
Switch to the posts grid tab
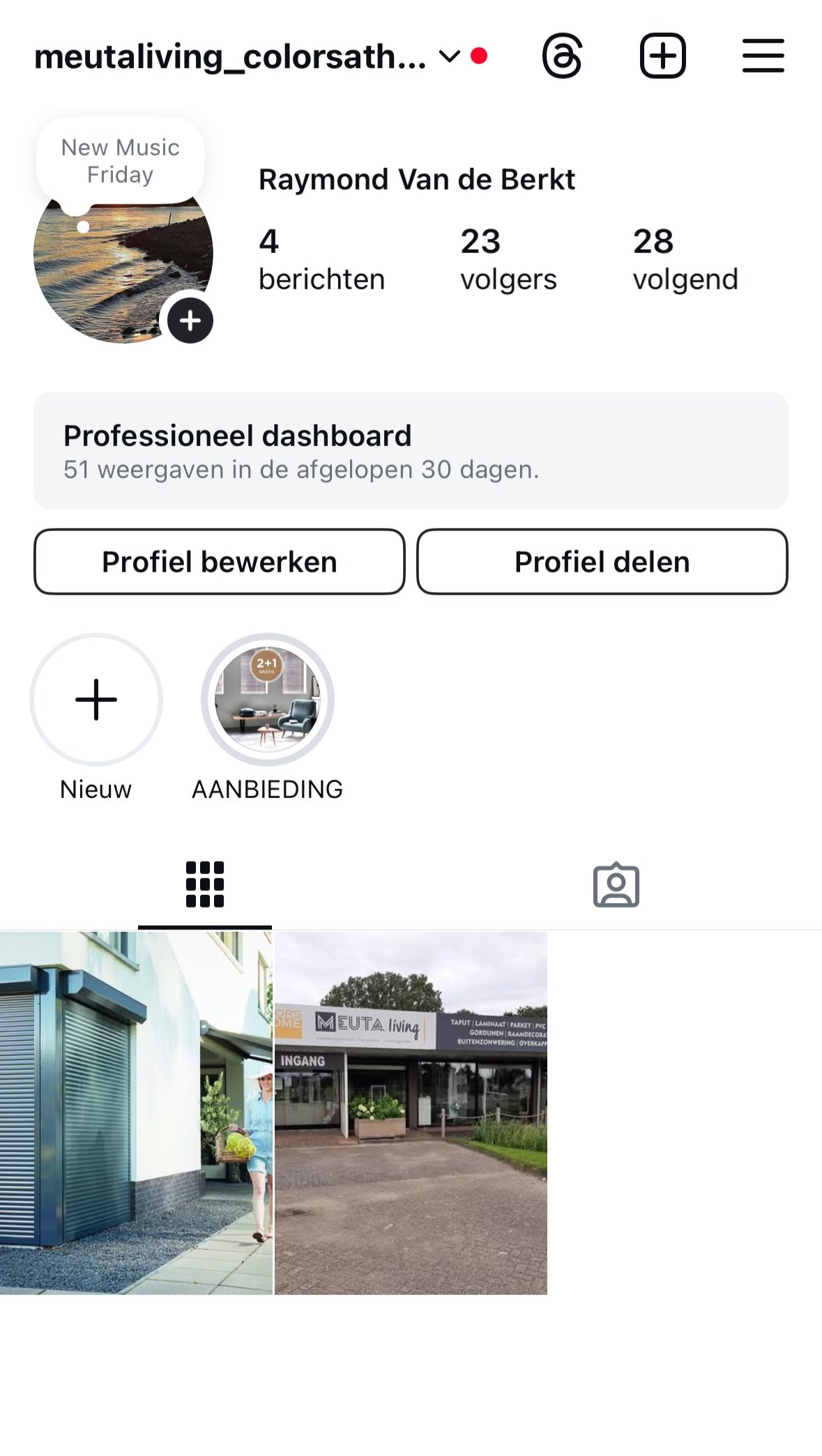205,884
